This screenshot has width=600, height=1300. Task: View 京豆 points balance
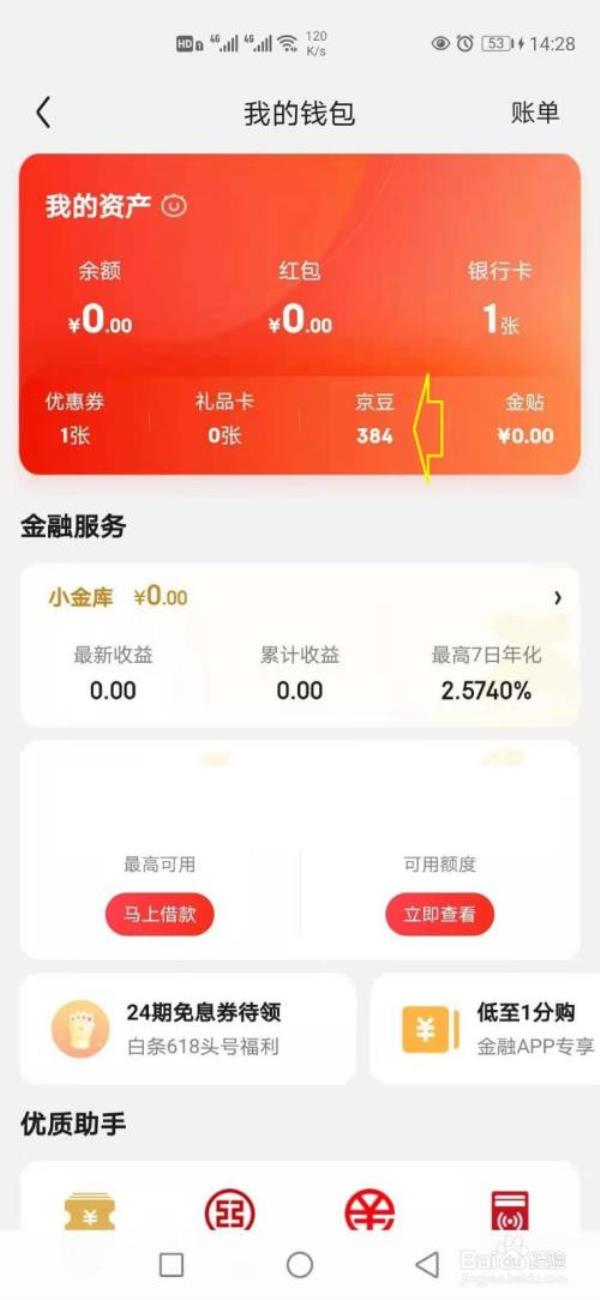pyautogui.click(x=374, y=418)
